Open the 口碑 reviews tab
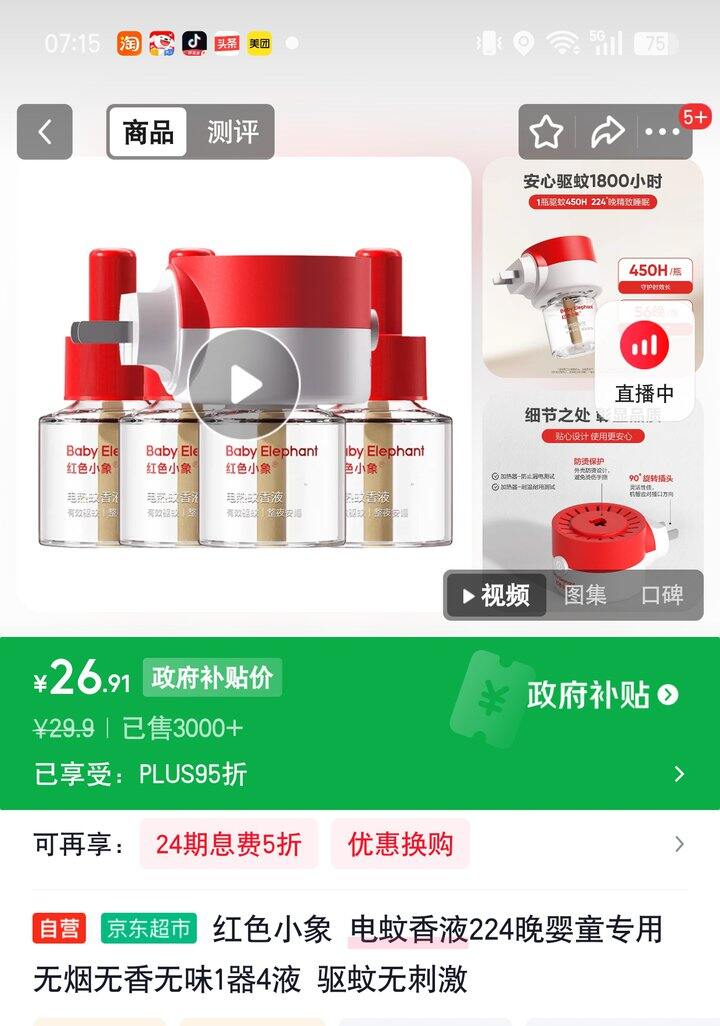 tap(665, 594)
